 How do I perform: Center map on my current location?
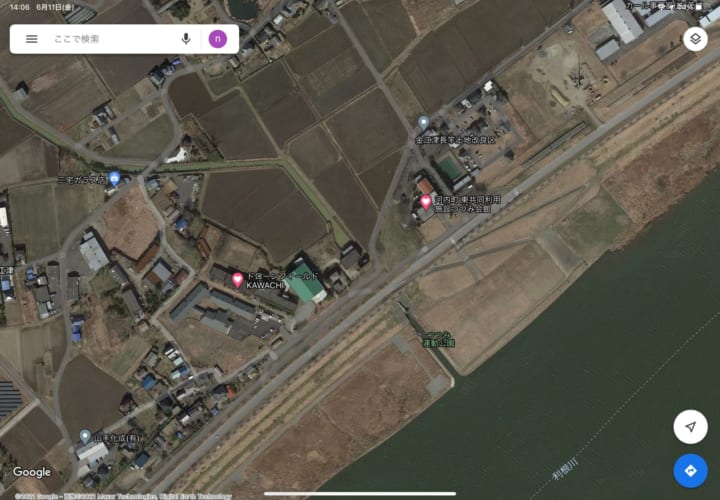click(690, 427)
